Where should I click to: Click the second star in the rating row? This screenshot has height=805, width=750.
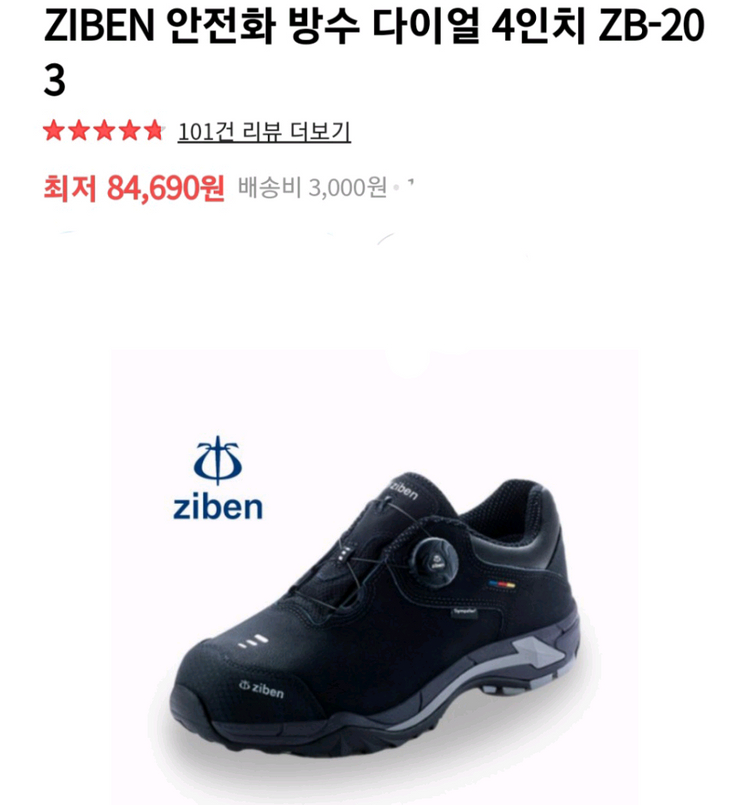pos(77,128)
